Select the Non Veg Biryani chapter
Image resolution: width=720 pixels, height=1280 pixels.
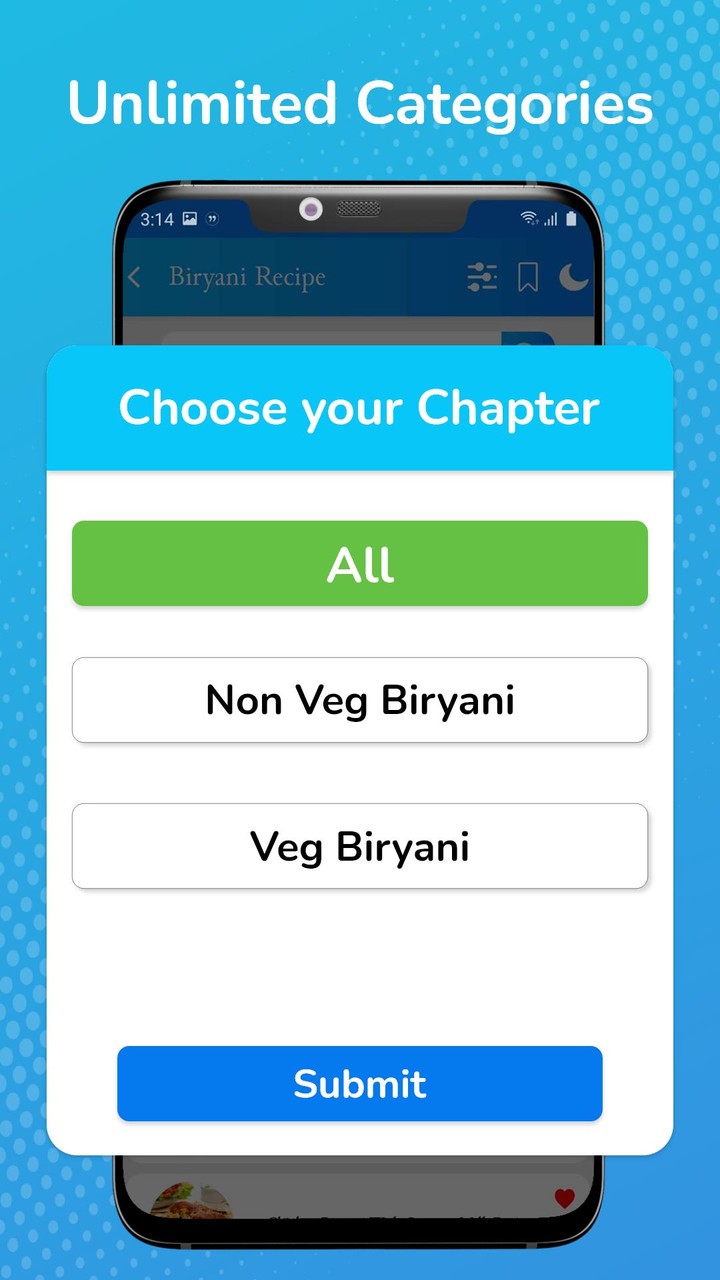point(360,700)
